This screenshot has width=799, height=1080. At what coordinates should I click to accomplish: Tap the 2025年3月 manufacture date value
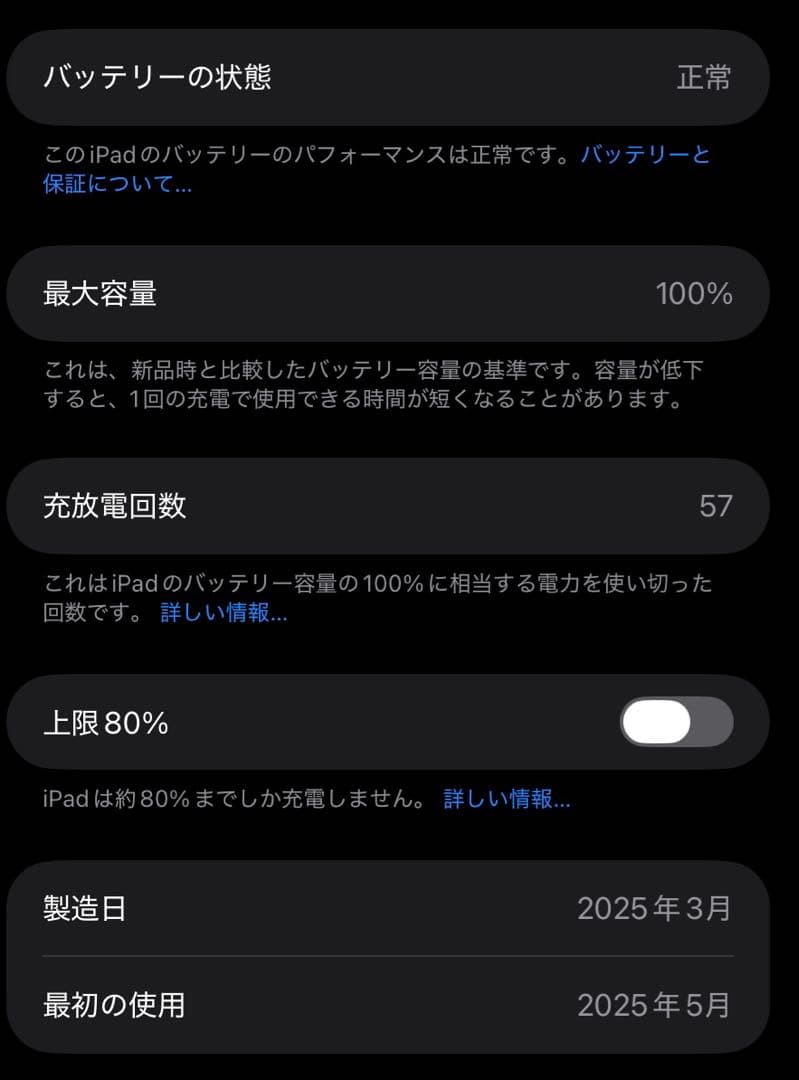(656, 910)
